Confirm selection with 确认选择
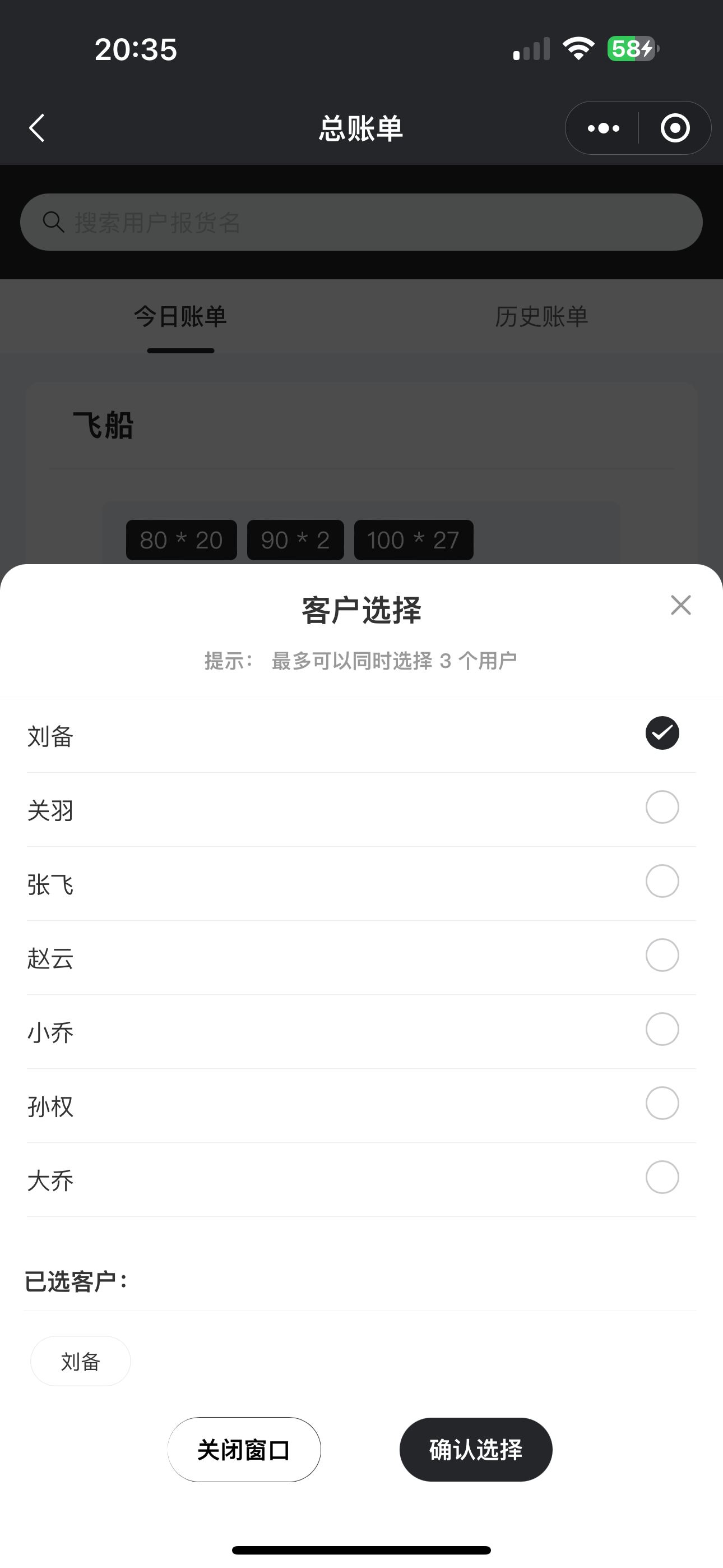This screenshot has width=723, height=1568. [x=476, y=1450]
